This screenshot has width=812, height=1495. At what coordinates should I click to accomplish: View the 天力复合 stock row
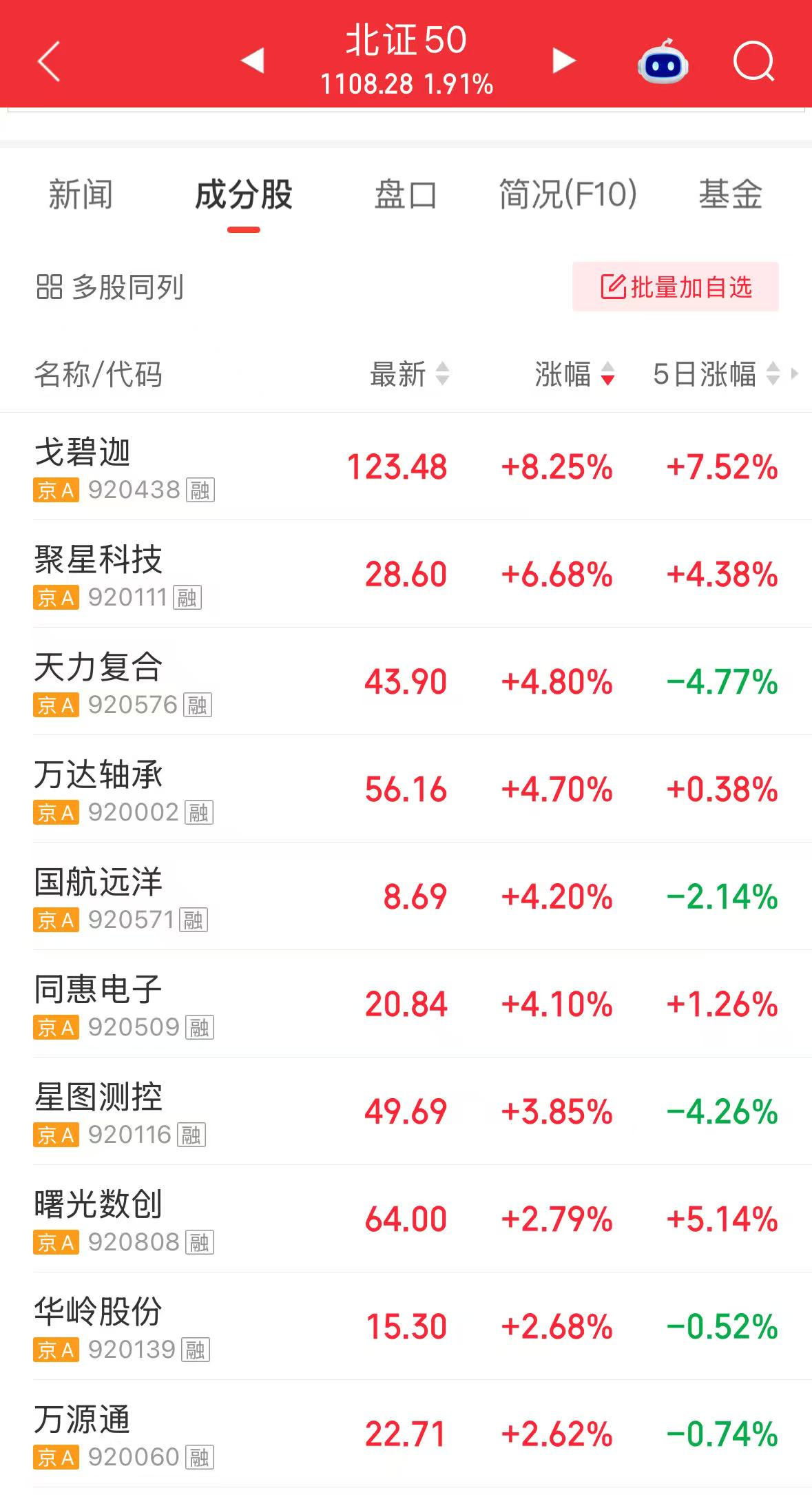click(x=406, y=681)
